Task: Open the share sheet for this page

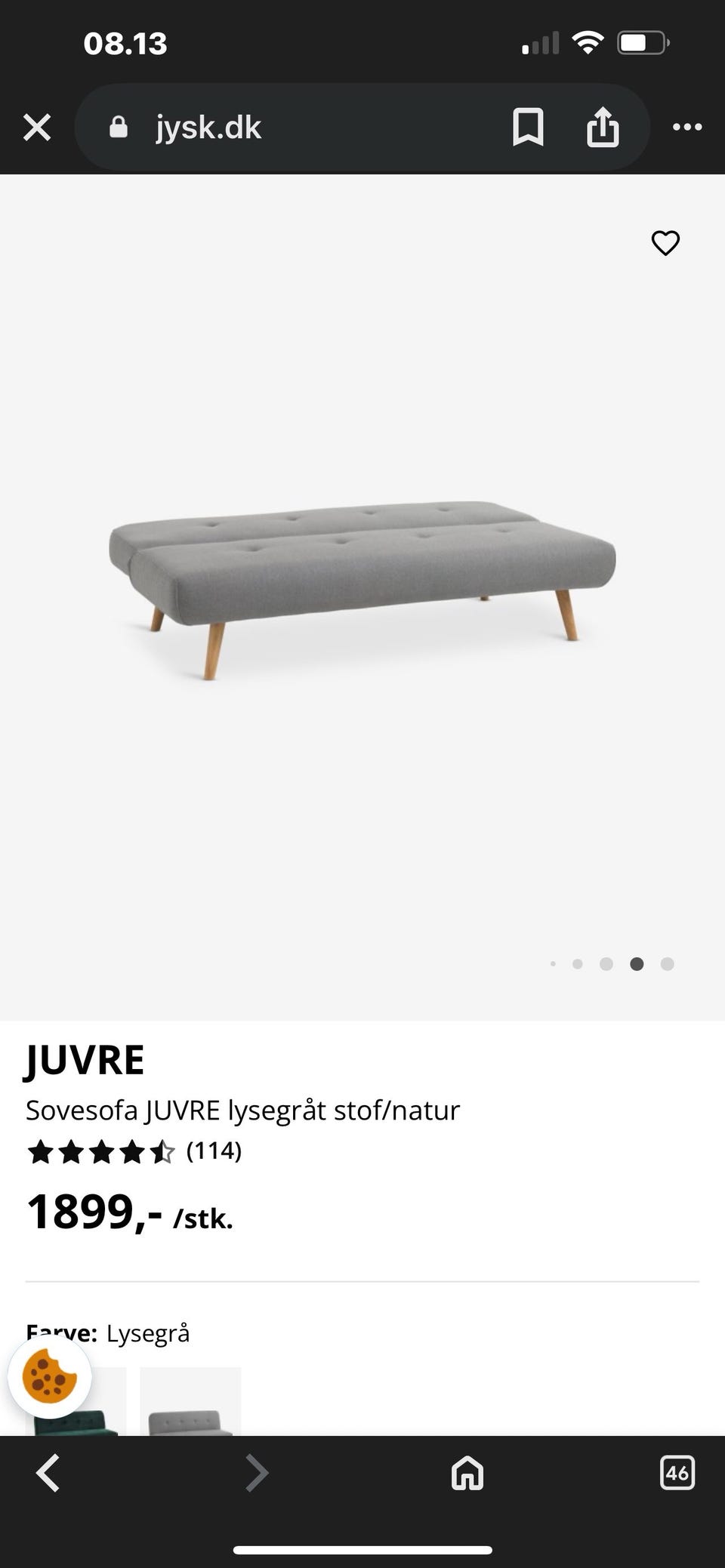Action: [602, 126]
